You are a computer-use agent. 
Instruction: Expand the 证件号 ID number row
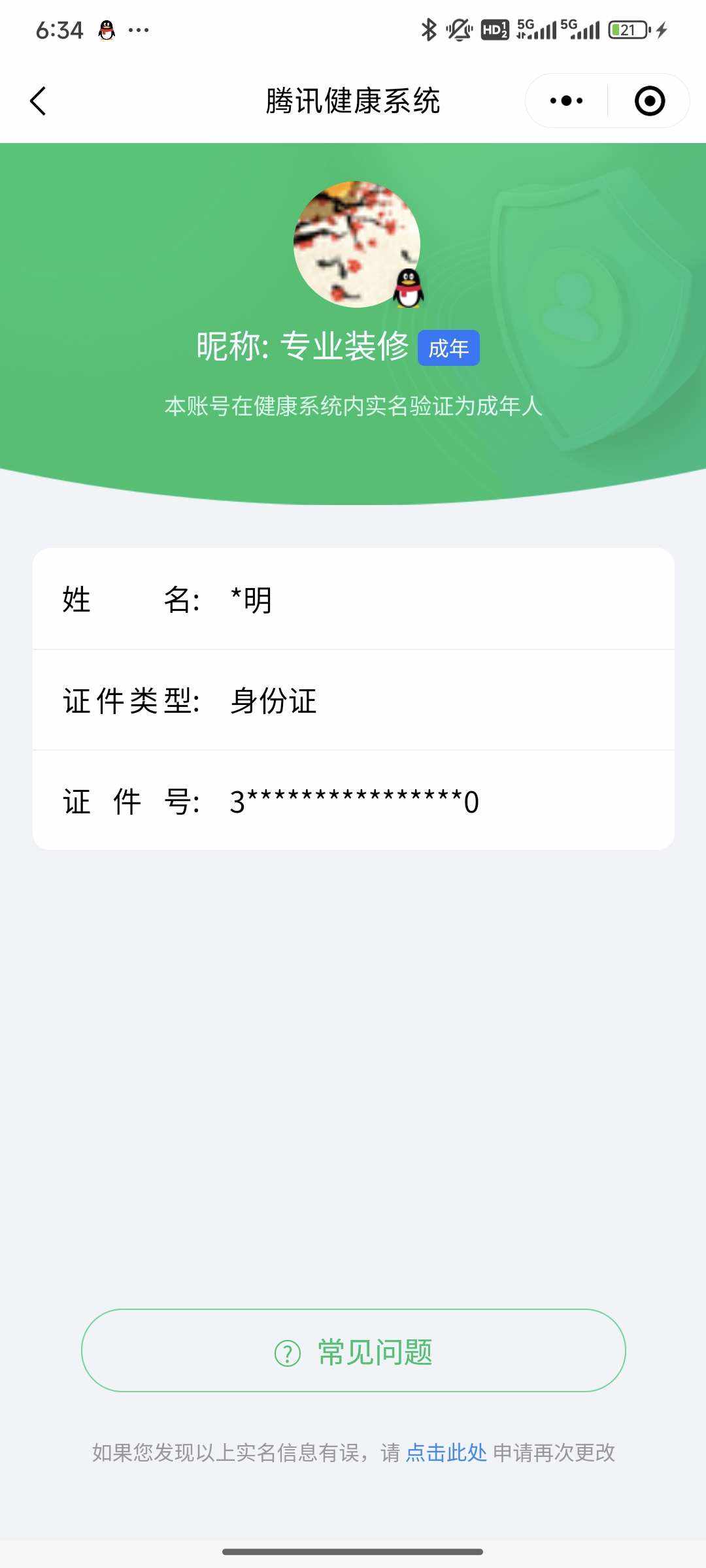click(353, 802)
